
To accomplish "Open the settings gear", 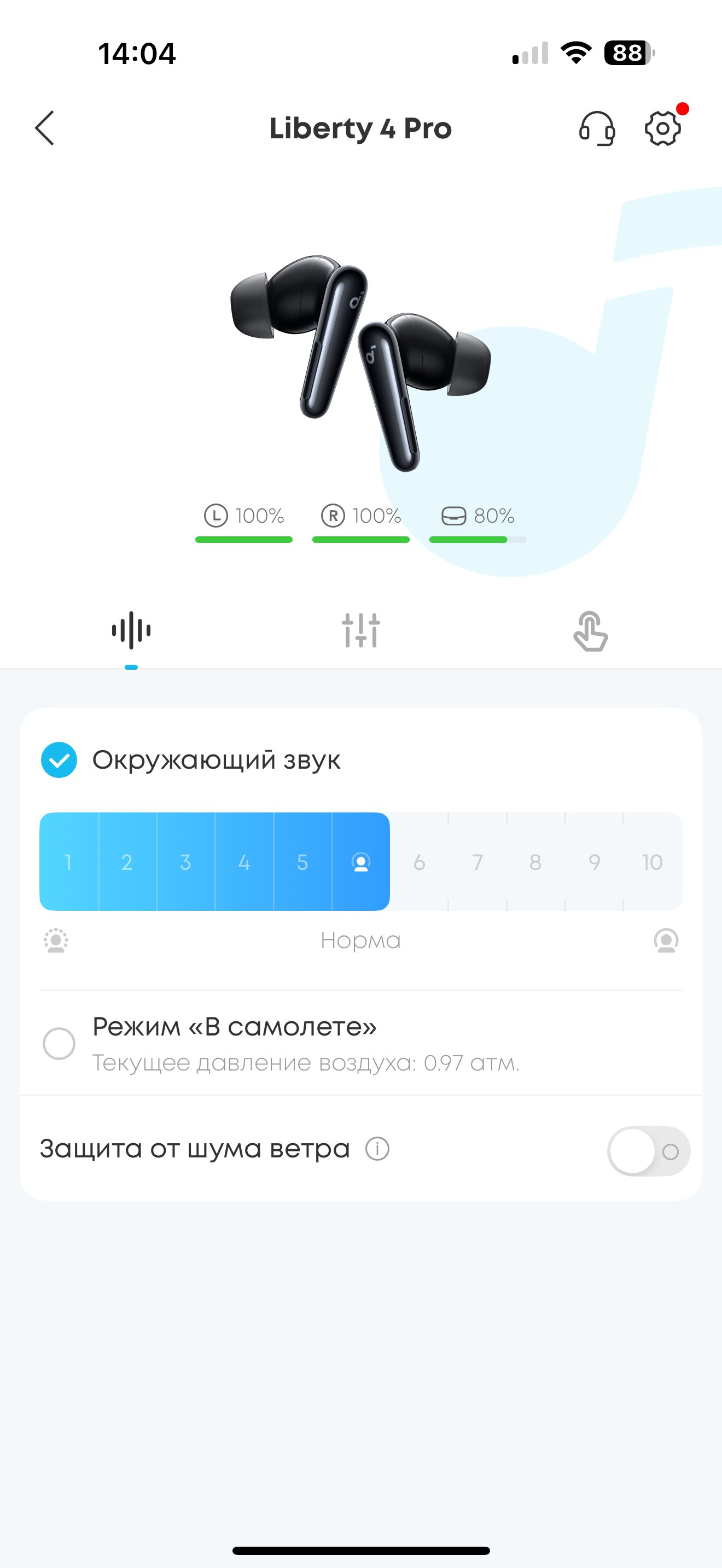I will click(x=662, y=128).
